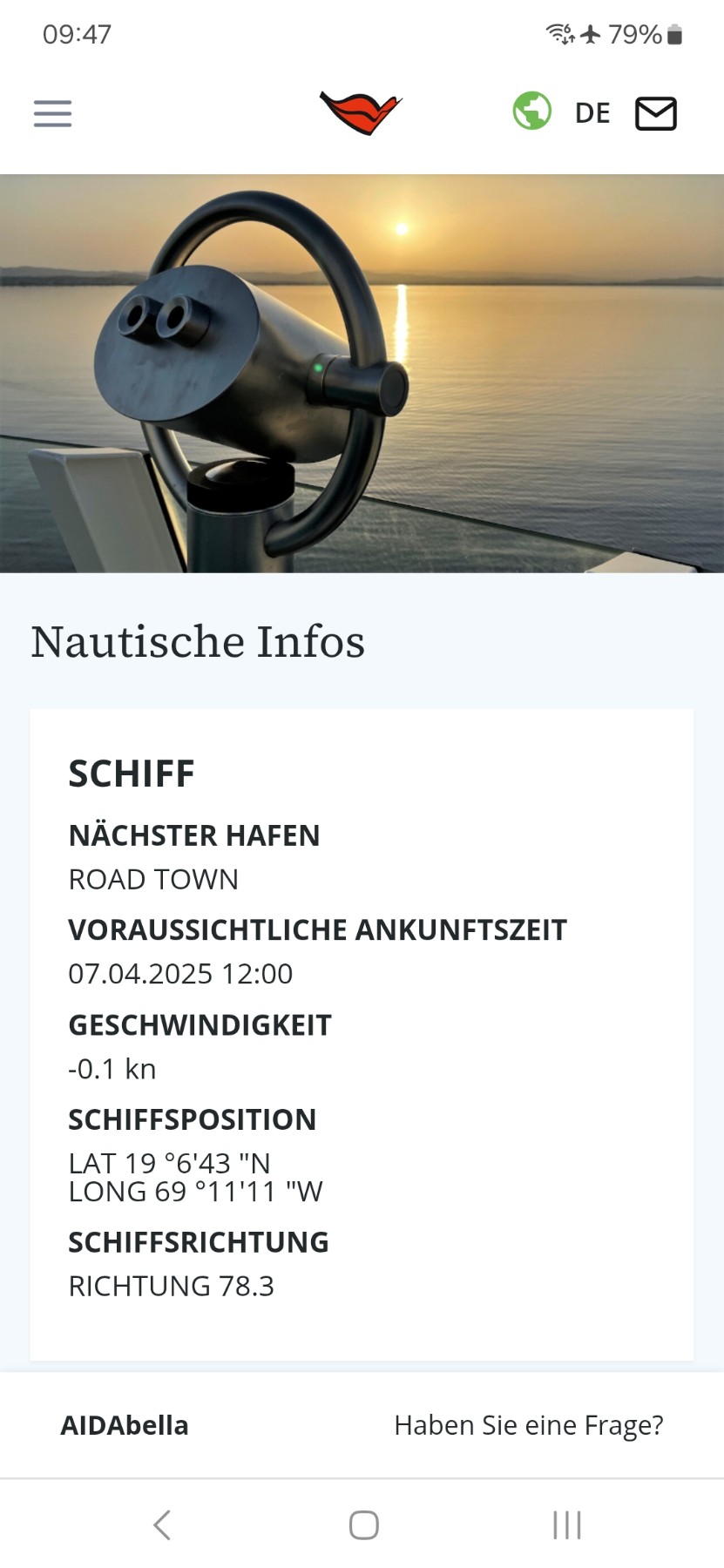The image size is (724, 1568).
Task: Open the recent apps overview
Action: (x=566, y=1524)
